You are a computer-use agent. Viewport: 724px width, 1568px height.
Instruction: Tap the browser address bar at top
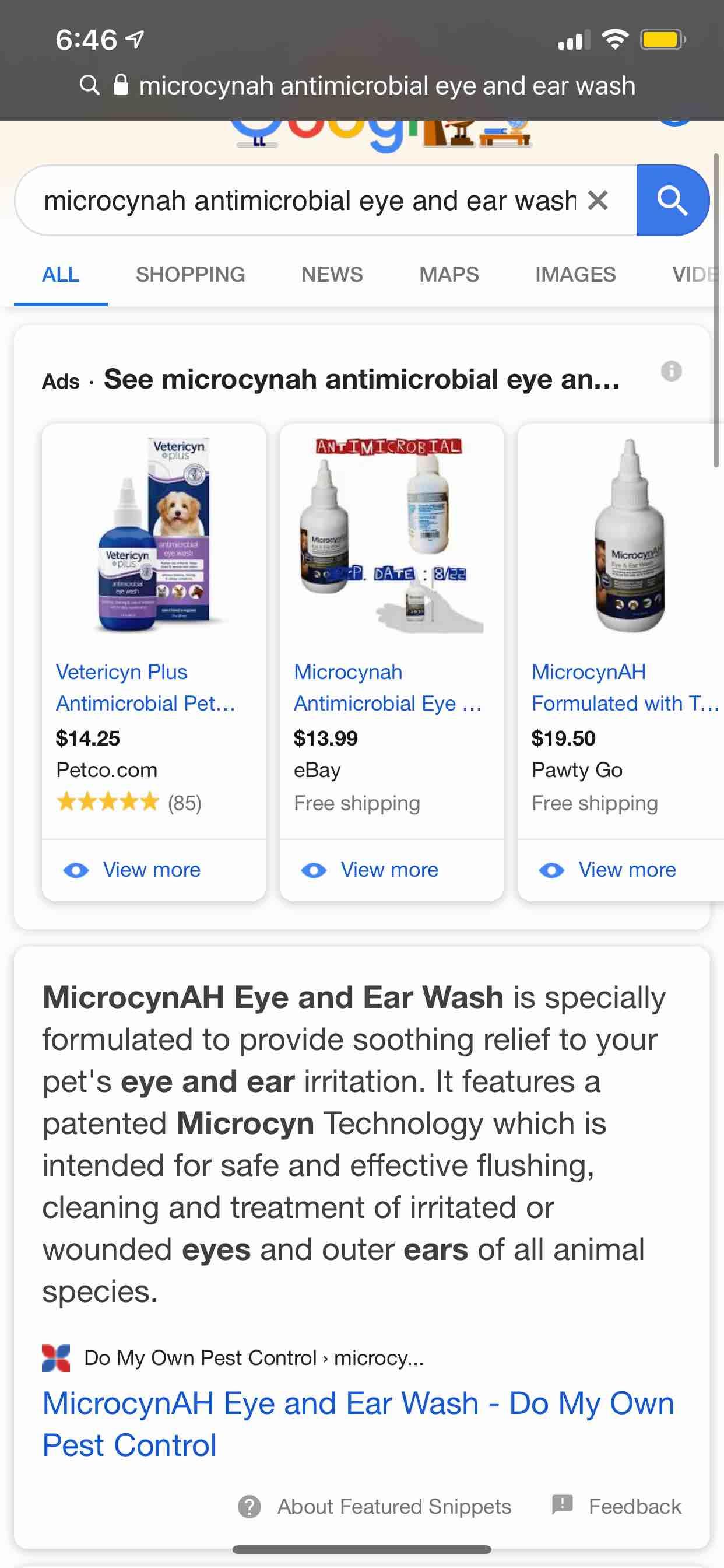387,86
